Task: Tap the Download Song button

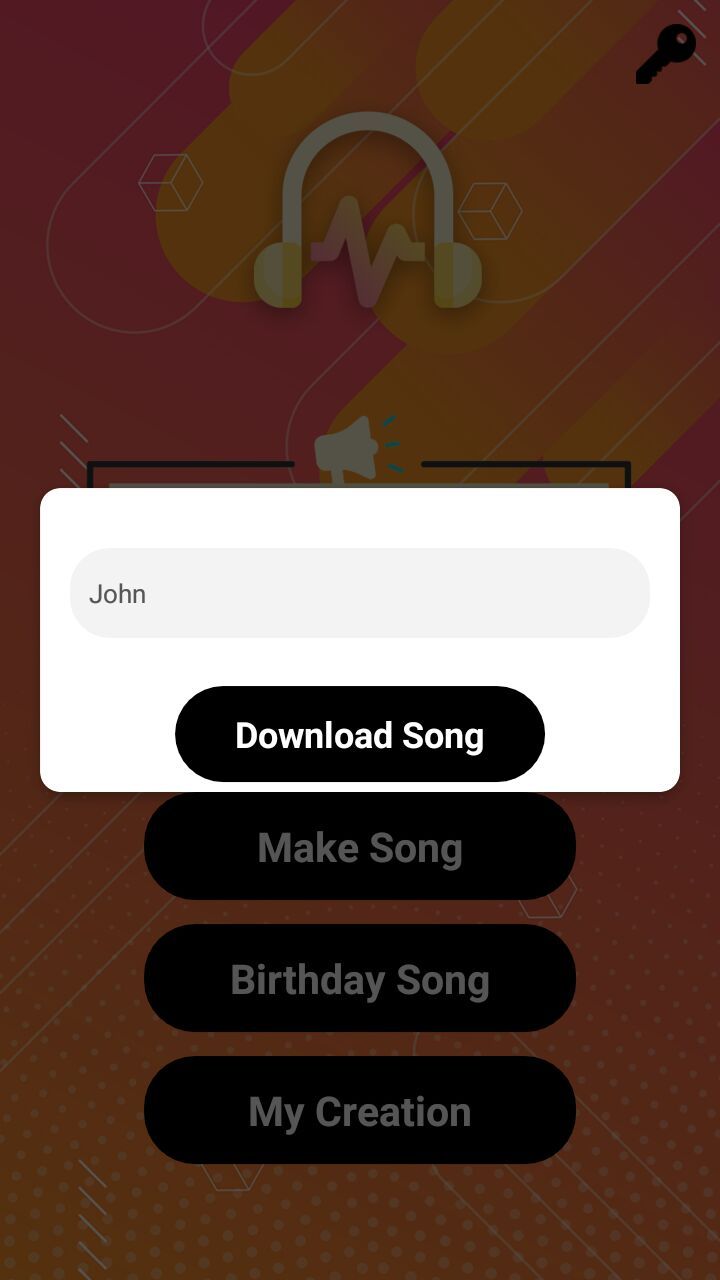Action: coord(360,734)
